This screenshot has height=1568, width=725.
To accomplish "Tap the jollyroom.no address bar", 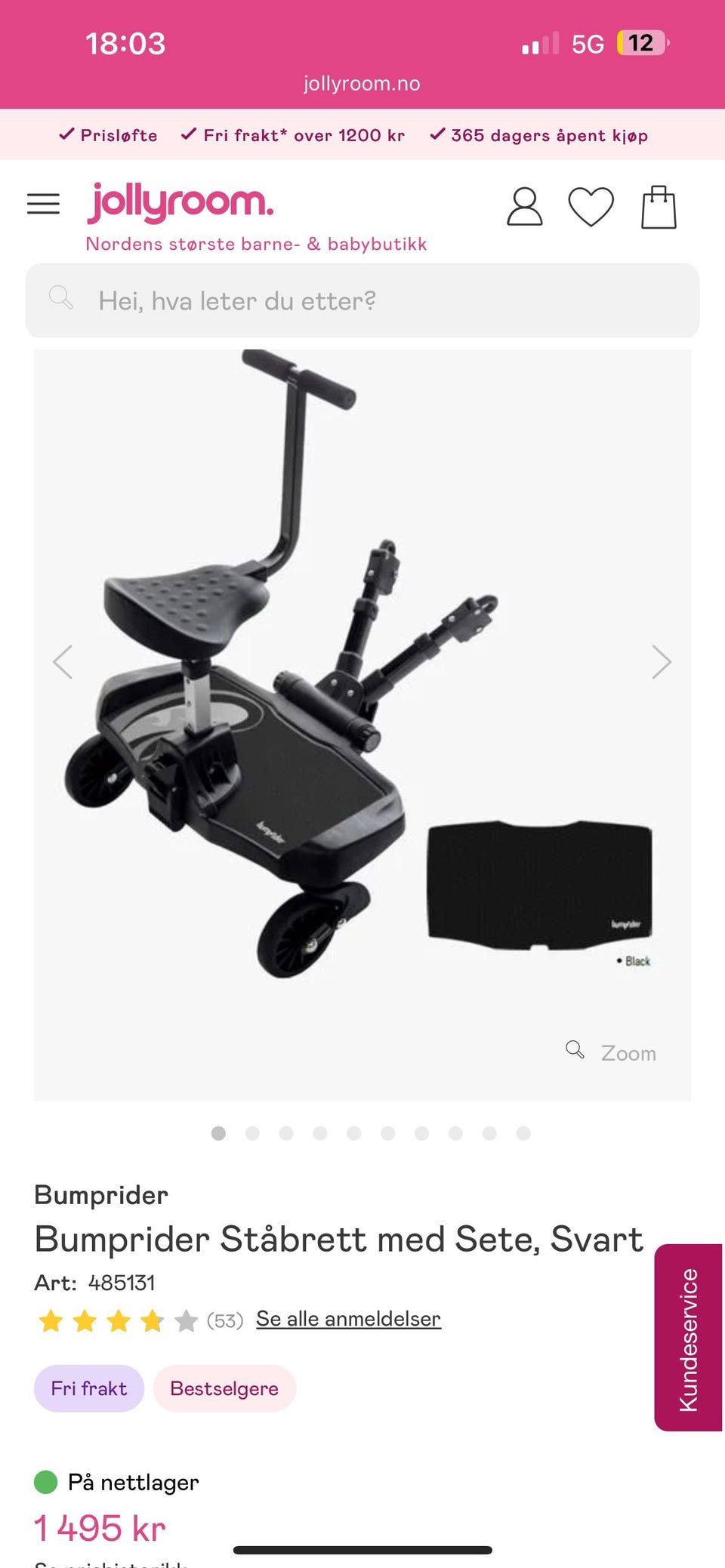I will coord(362,84).
